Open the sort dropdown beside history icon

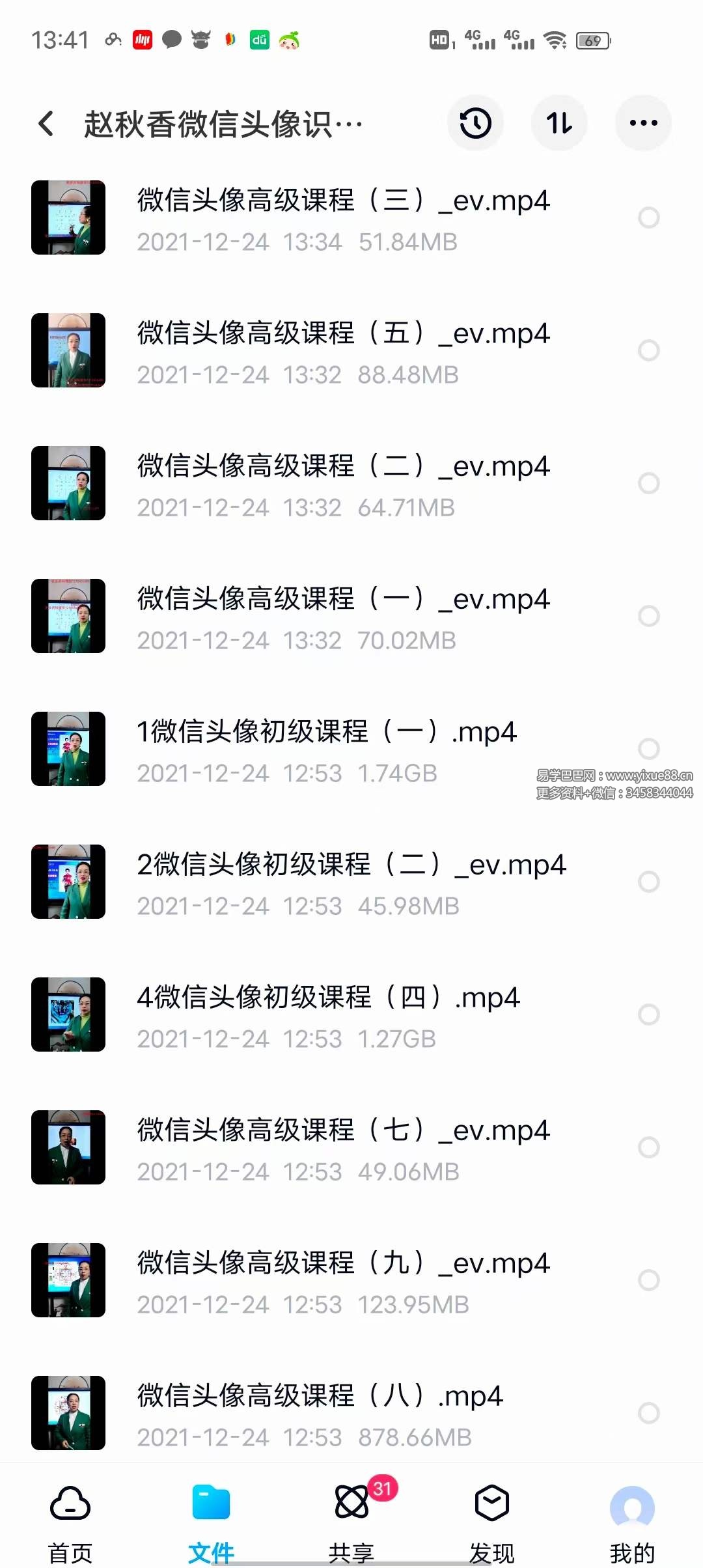tap(559, 122)
